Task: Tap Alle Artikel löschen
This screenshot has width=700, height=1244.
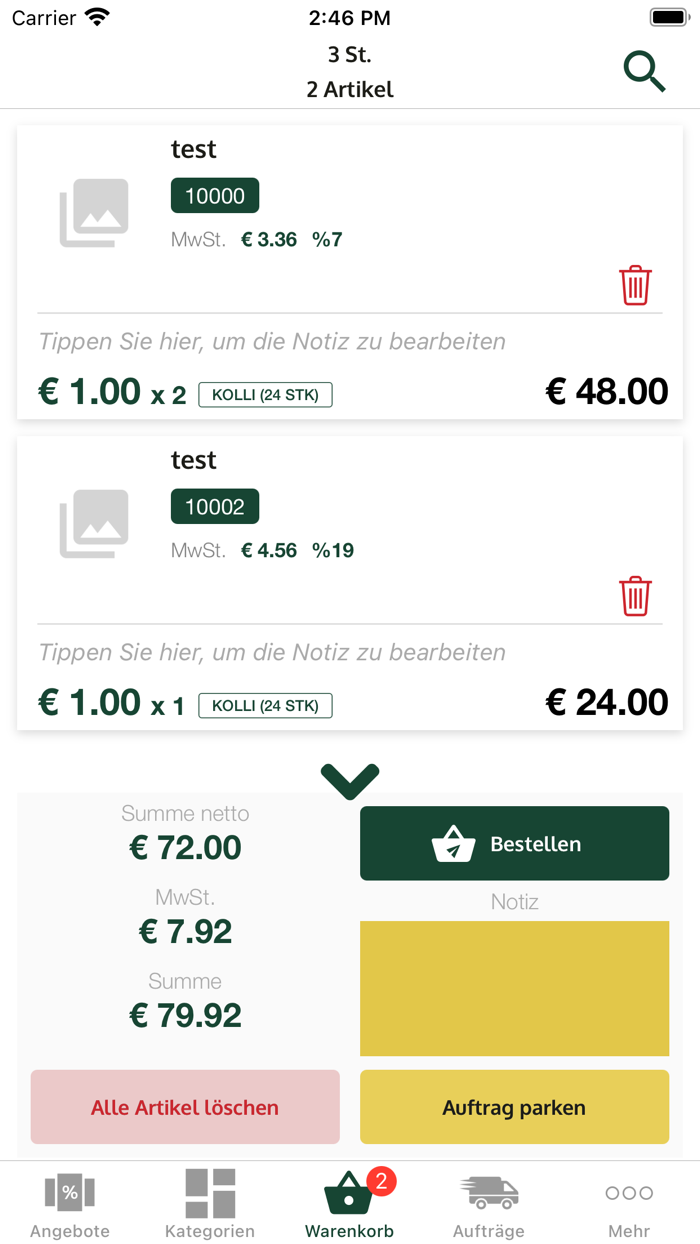Action: click(185, 1107)
